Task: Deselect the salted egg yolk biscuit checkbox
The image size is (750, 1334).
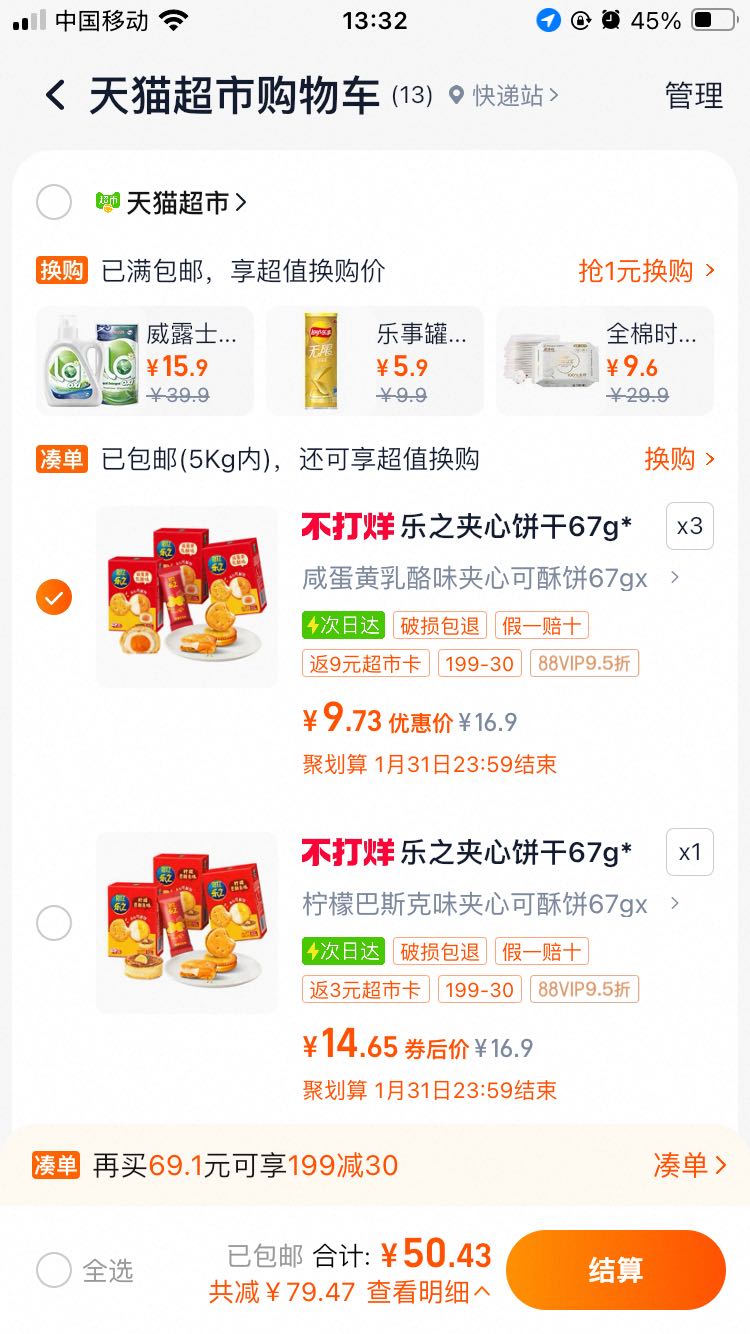Action: (54, 597)
